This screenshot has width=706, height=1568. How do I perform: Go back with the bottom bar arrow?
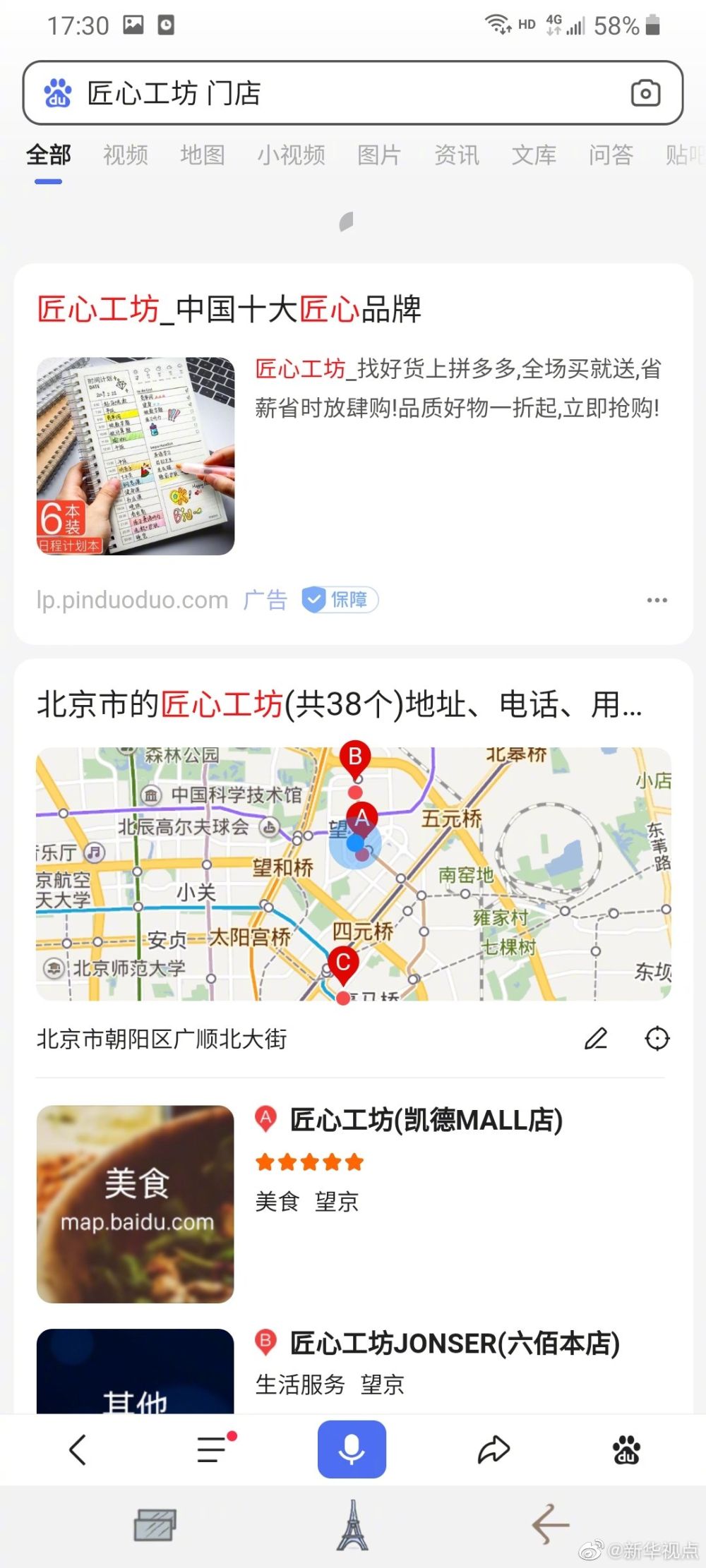coord(78,1450)
